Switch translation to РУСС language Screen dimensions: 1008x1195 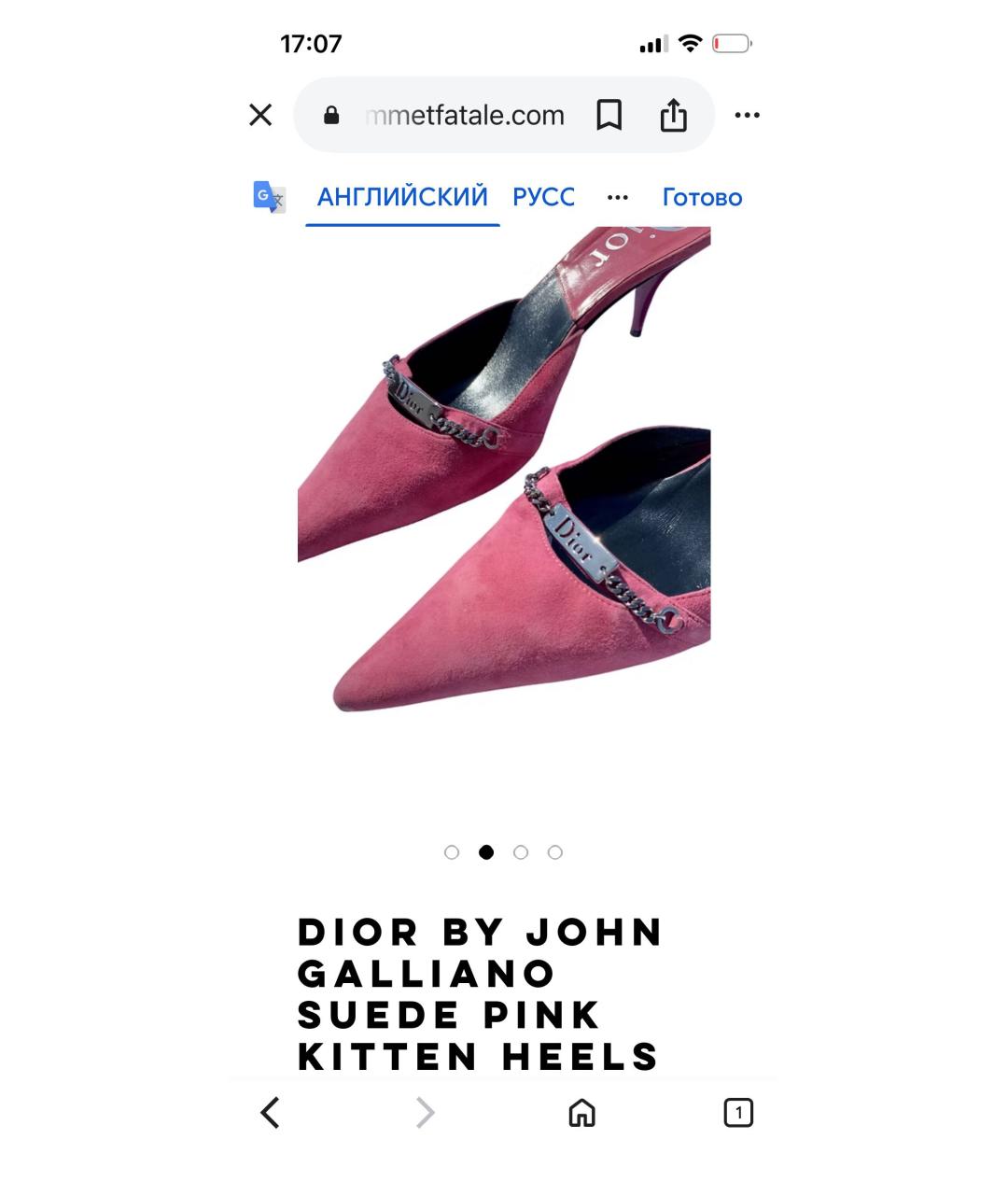pos(543,196)
